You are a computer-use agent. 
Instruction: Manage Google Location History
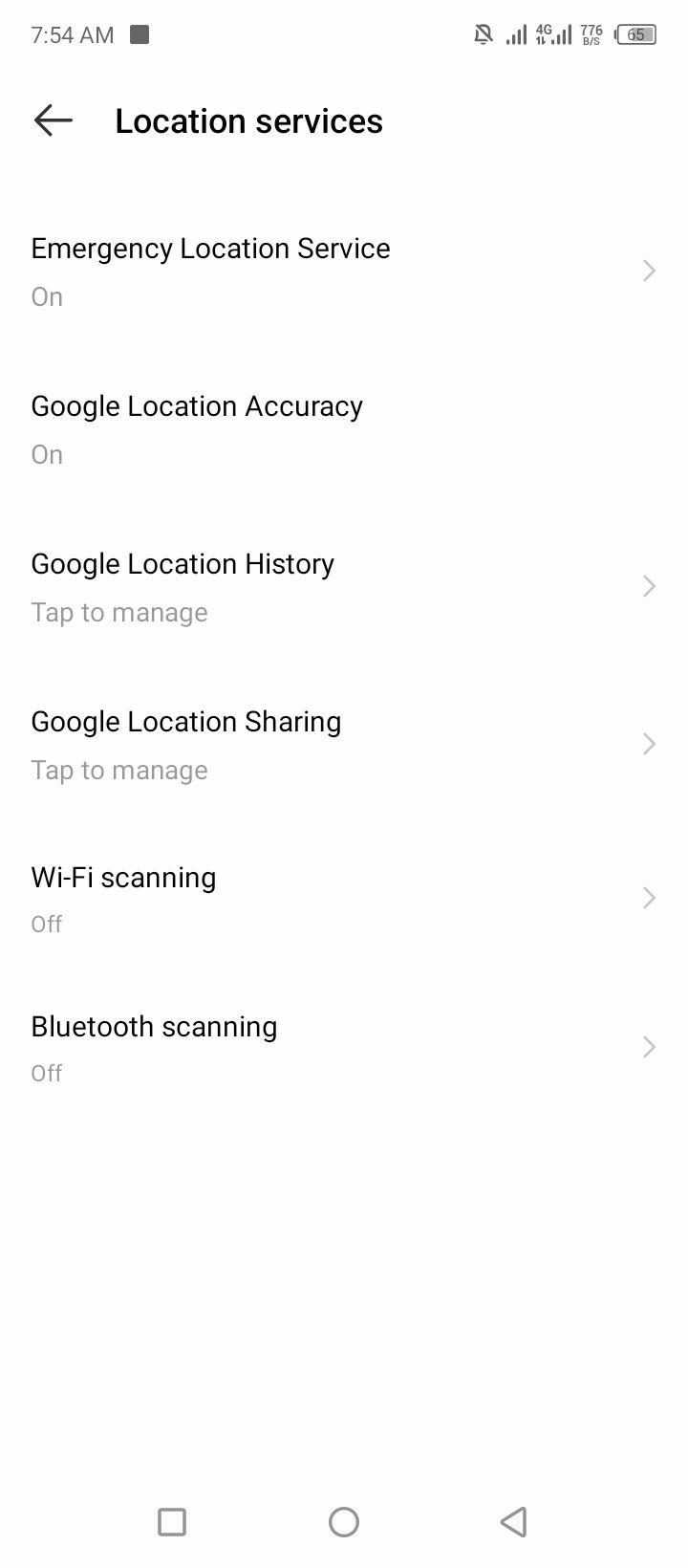point(344,587)
